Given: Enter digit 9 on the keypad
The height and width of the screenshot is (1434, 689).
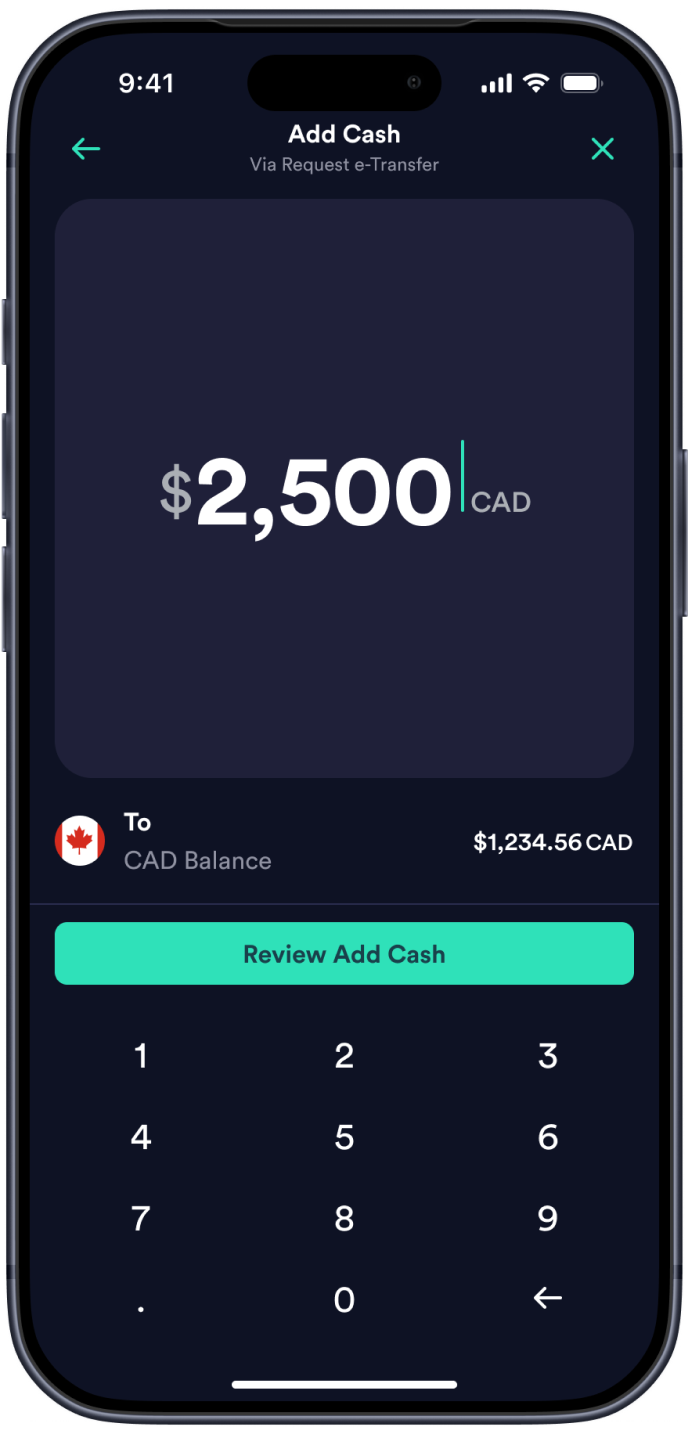Looking at the screenshot, I should click(547, 1218).
